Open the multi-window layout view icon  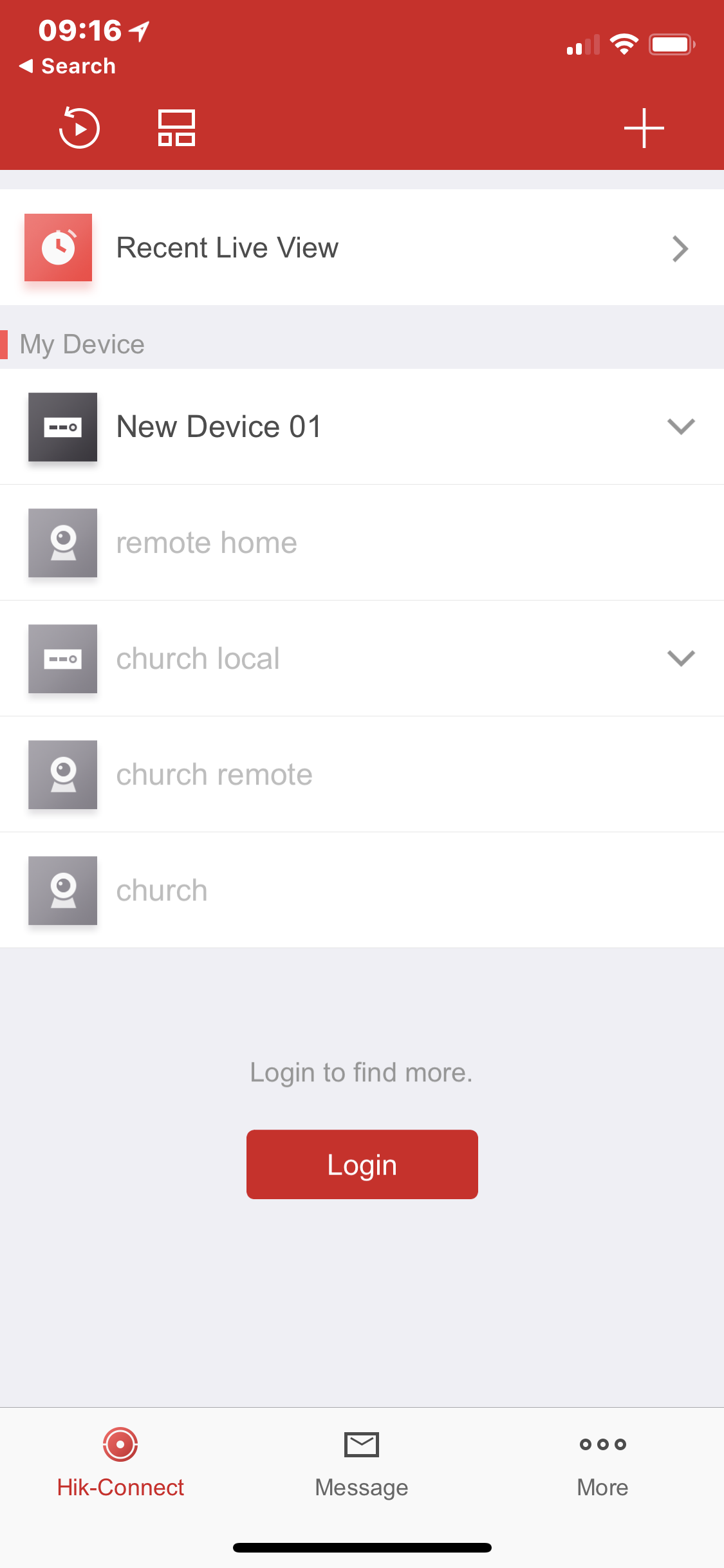(176, 128)
